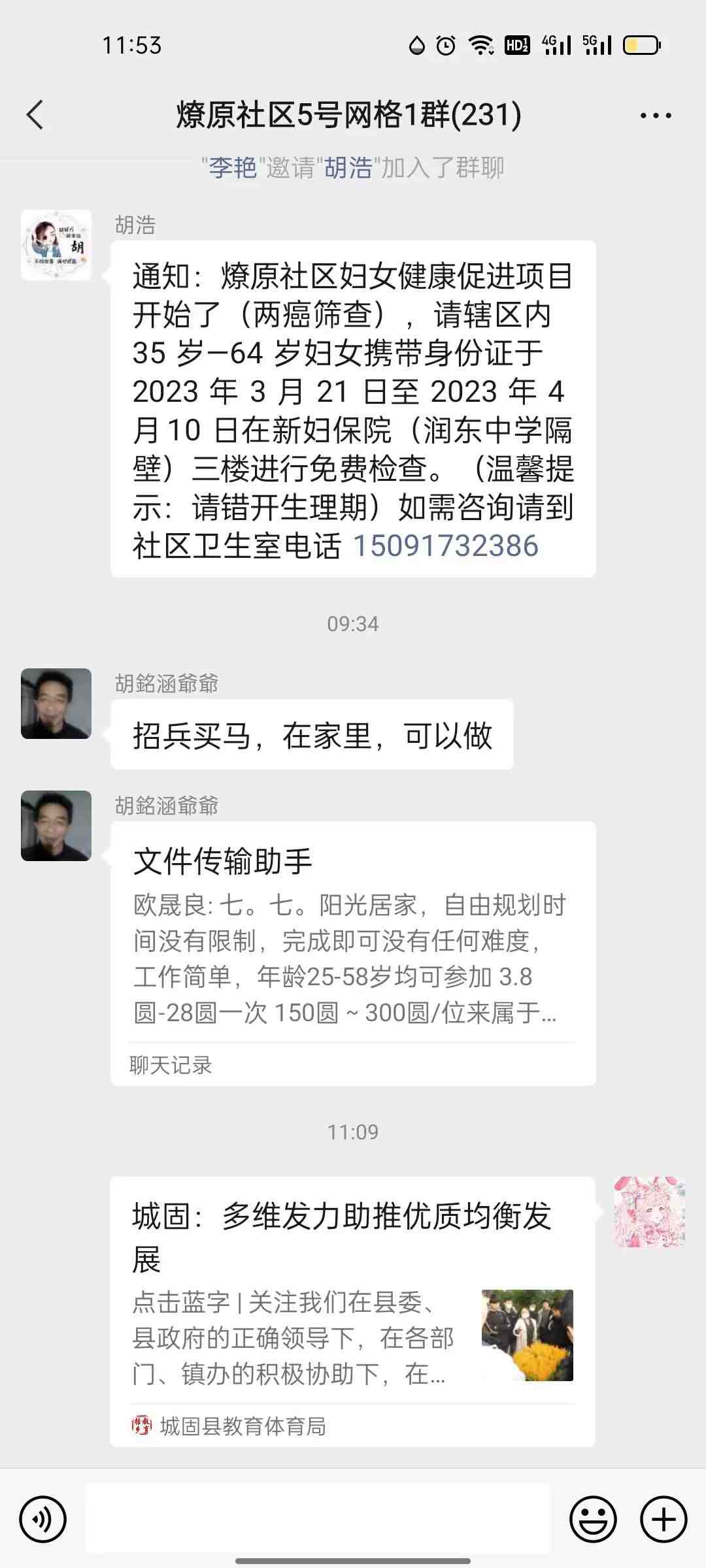Screen dimensions: 706x1568
Task: Open my own pink anime avatar
Action: 649,1212
